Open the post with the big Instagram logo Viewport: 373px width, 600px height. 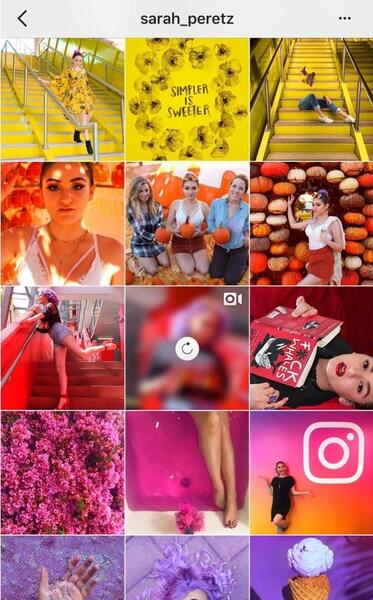[x=311, y=473]
